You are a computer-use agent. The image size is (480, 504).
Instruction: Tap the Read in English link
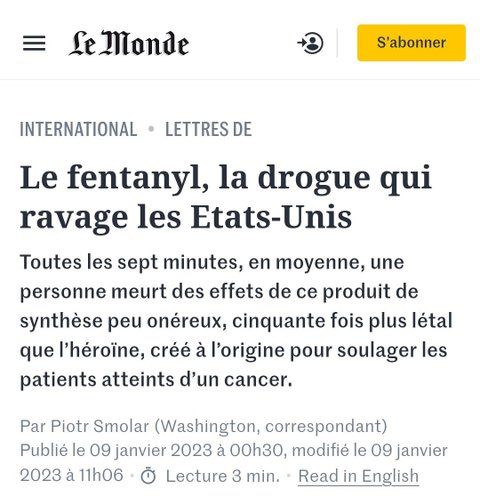[358, 476]
